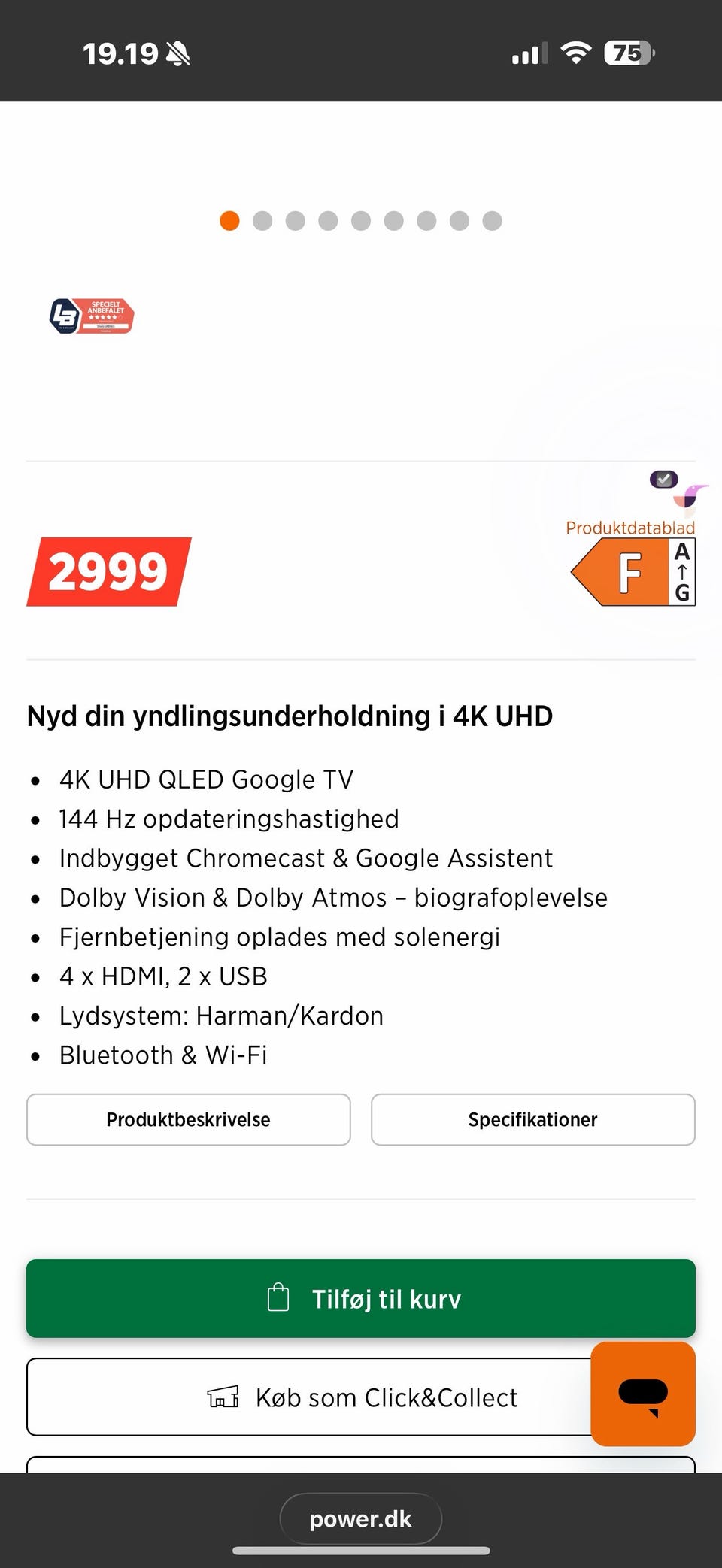Screen dimensions: 722x1568
Task: Open Specifikationer
Action: pyautogui.click(x=533, y=1119)
